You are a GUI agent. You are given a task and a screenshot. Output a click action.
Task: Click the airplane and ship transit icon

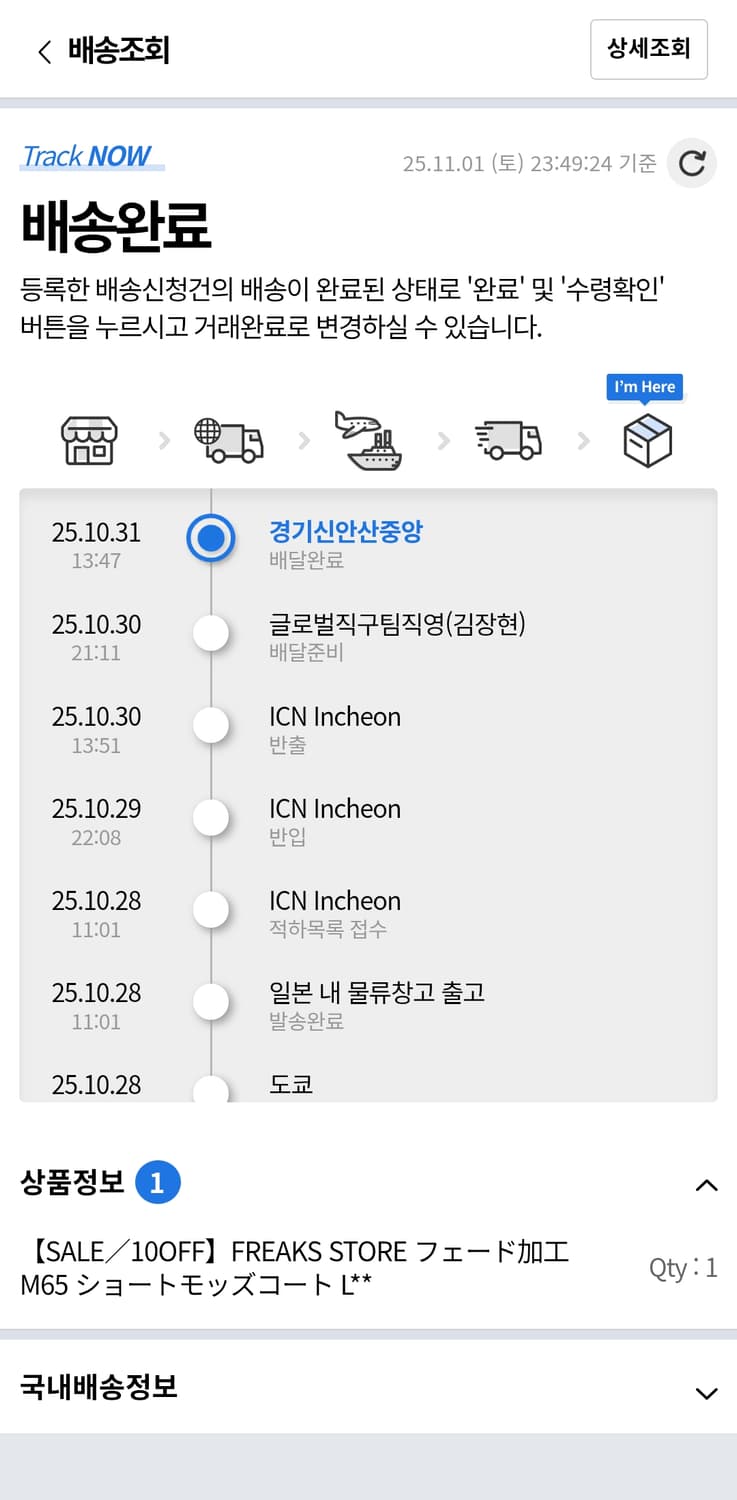click(368, 439)
